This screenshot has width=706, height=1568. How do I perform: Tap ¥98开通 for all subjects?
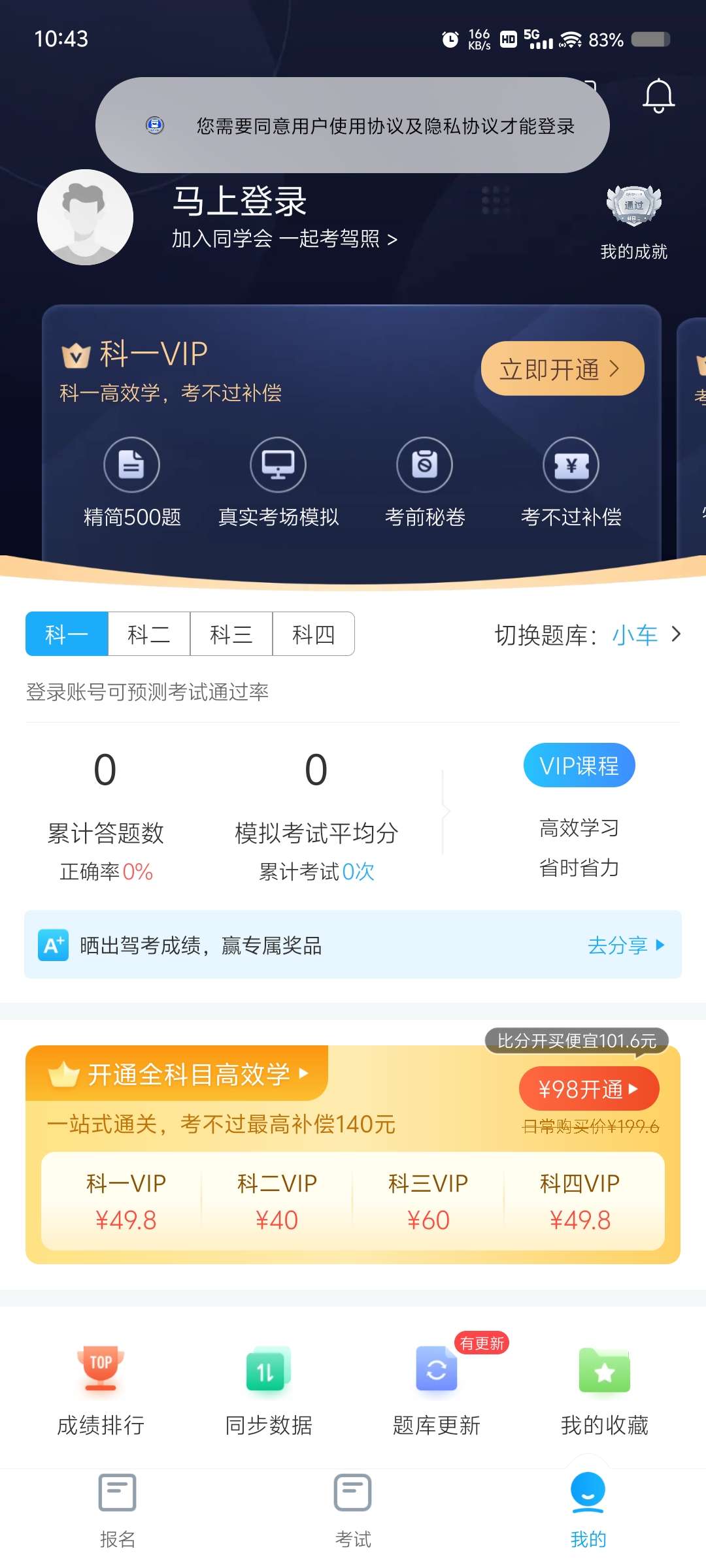[588, 1089]
